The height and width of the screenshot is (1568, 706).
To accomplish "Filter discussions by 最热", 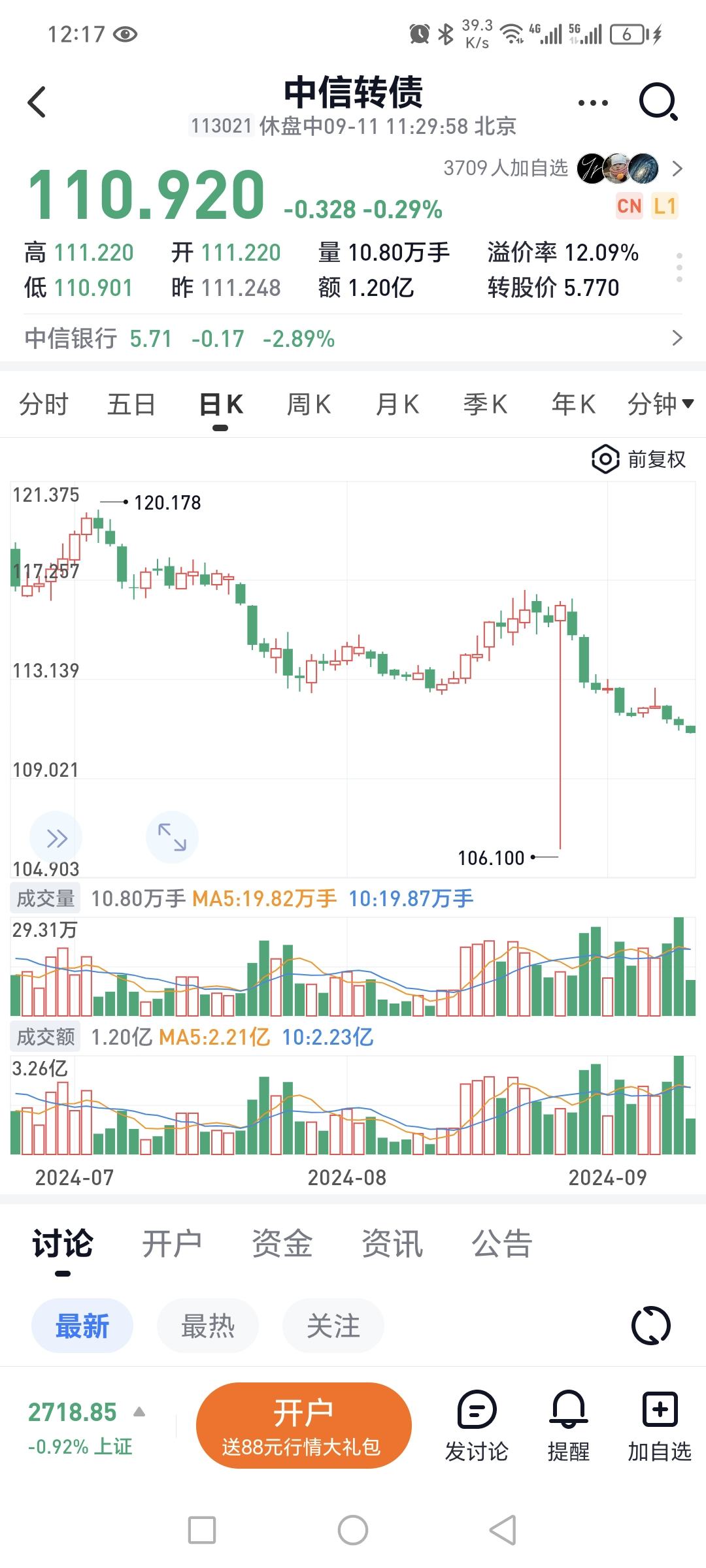I will click(207, 1326).
